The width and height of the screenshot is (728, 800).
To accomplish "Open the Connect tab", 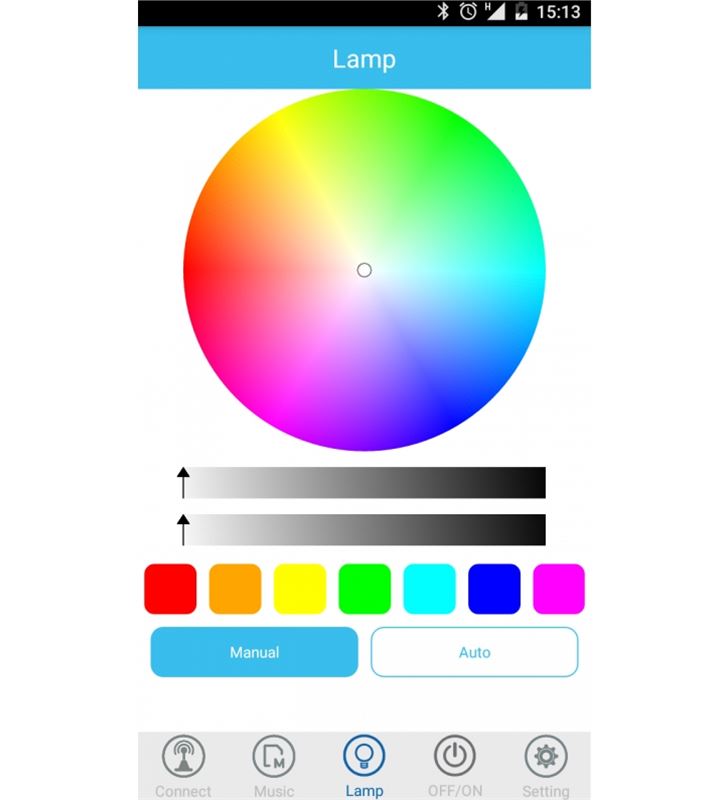I will (183, 767).
